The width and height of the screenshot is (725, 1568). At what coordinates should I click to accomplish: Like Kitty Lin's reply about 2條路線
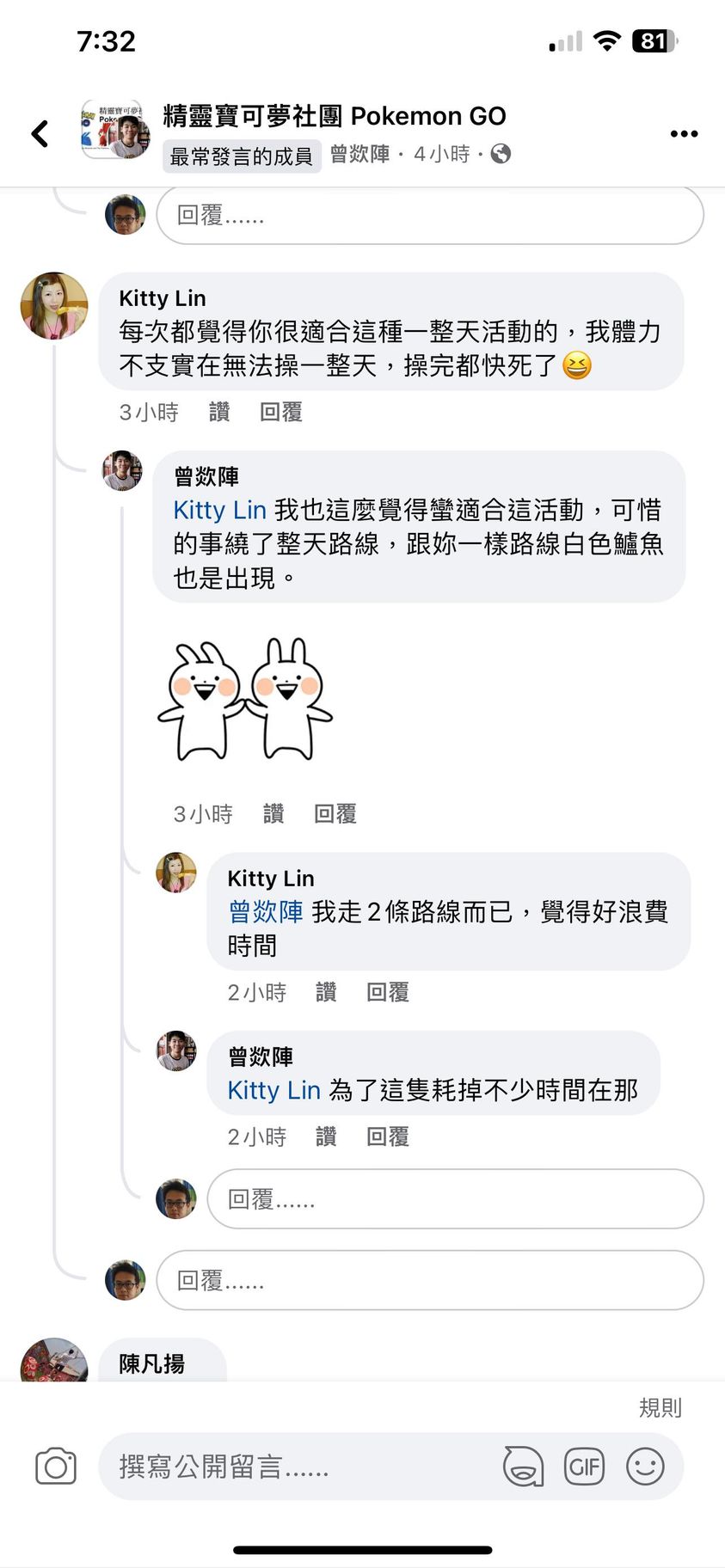coord(326,993)
